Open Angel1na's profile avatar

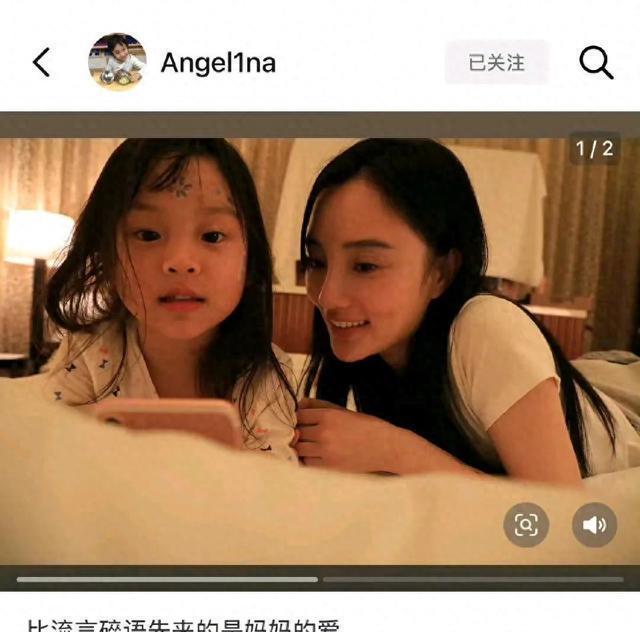pyautogui.click(x=116, y=62)
